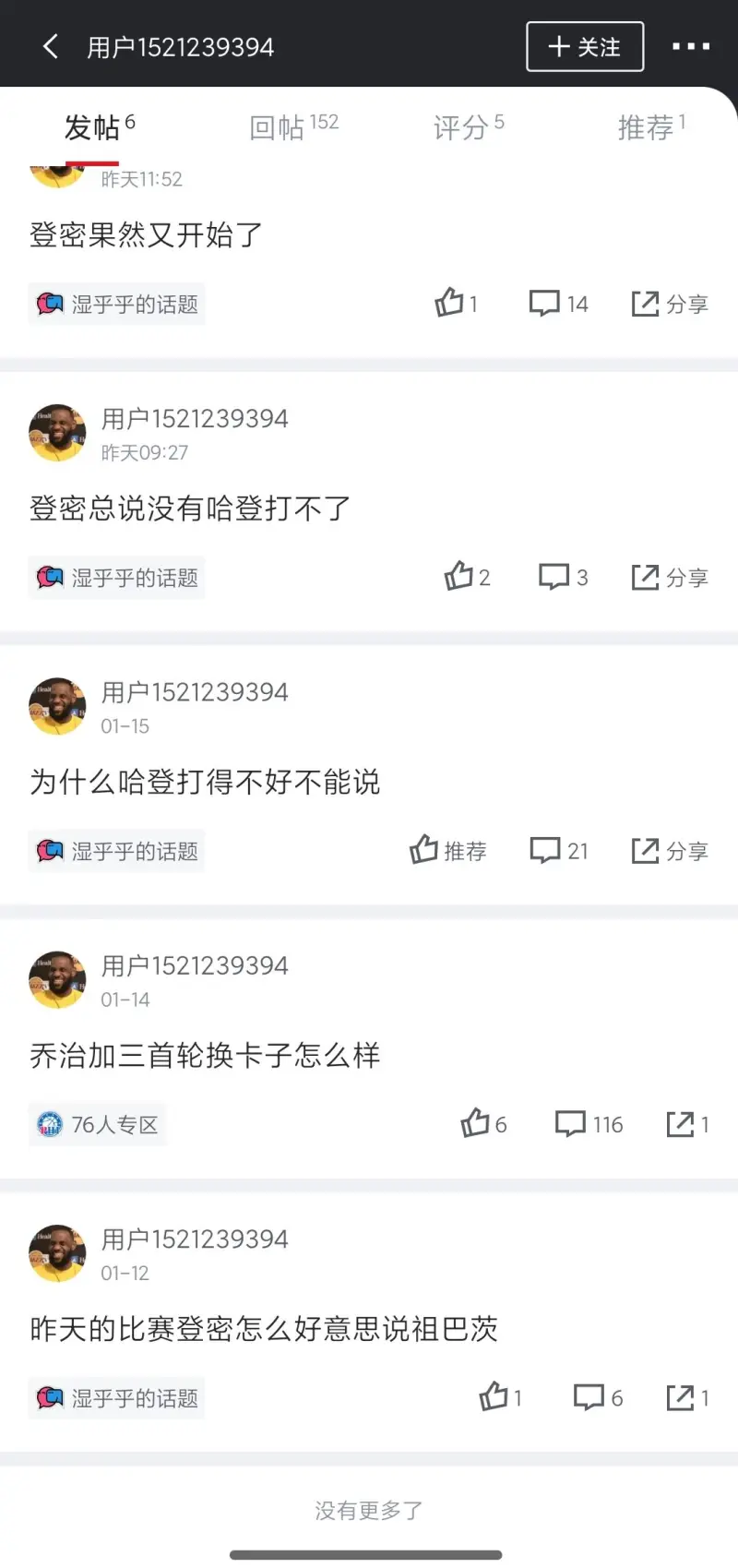Switch to the 评分 tab
The width and height of the screenshot is (738, 1568).
469,126
